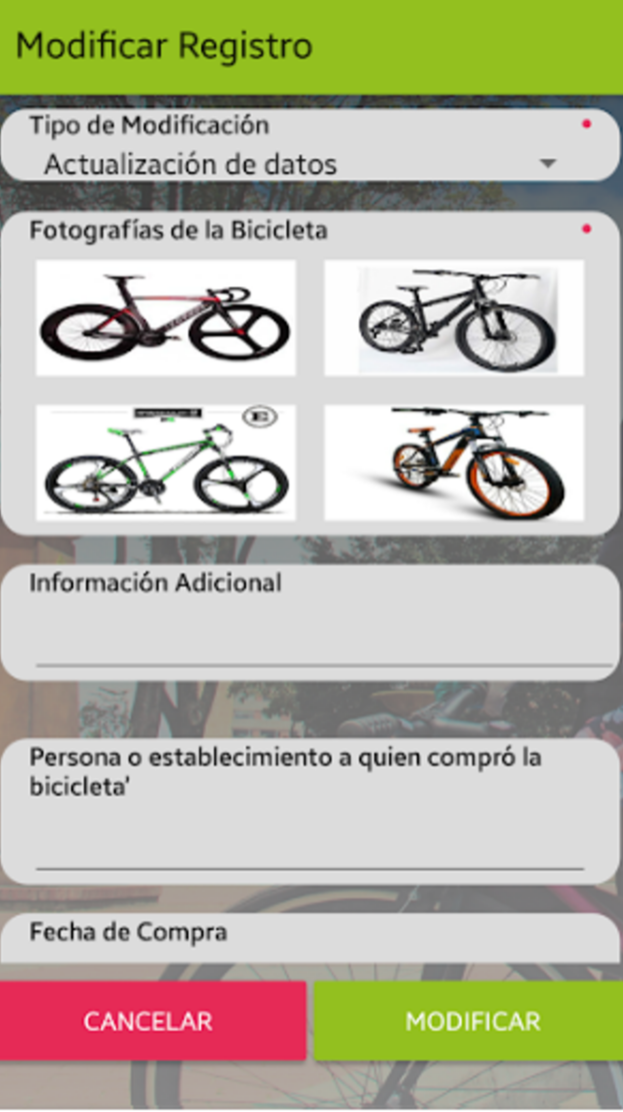Focus the seller person or establishment field

(x=310, y=845)
